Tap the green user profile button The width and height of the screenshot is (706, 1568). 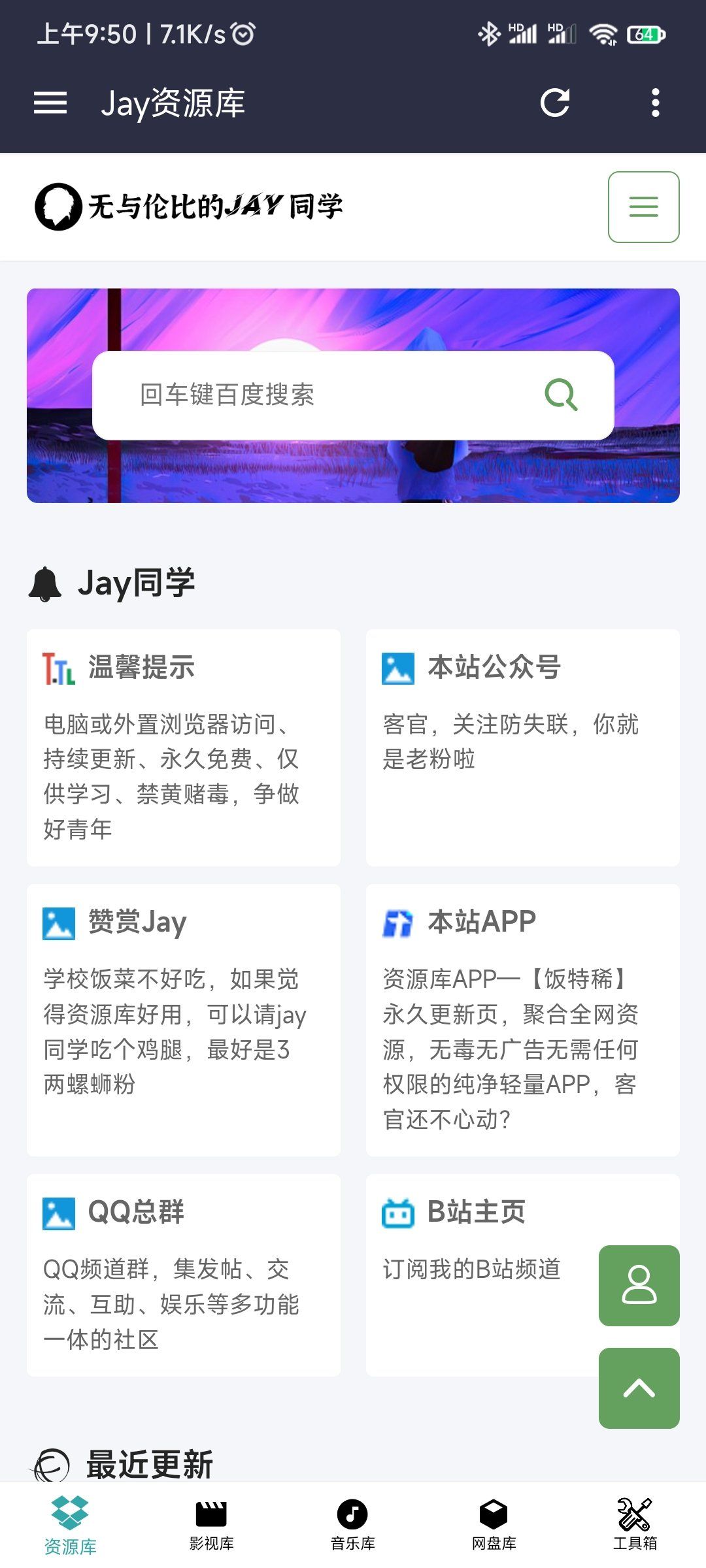[x=639, y=1285]
